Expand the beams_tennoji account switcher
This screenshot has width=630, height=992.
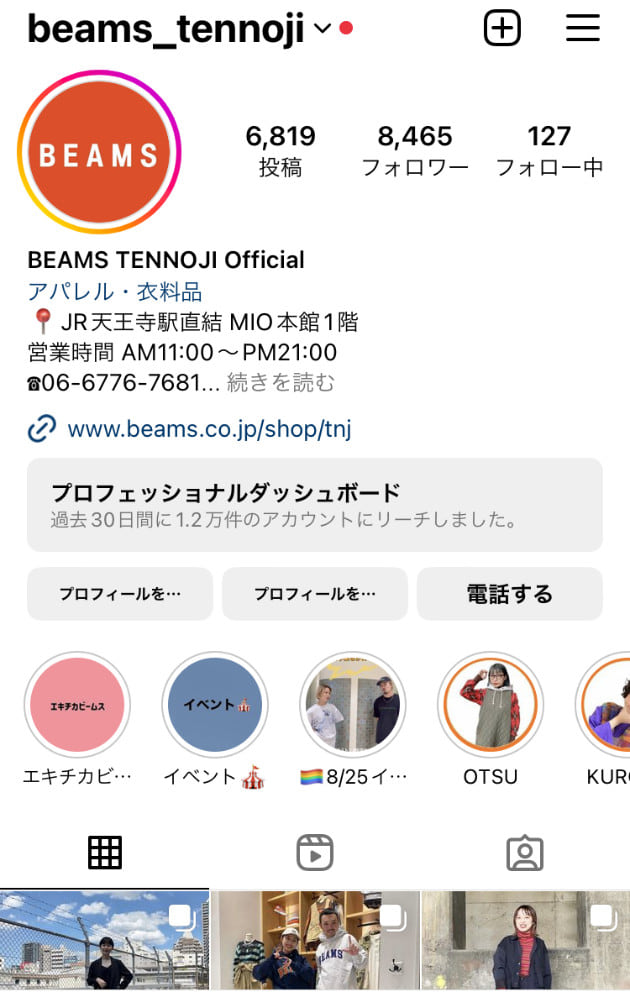click(322, 29)
